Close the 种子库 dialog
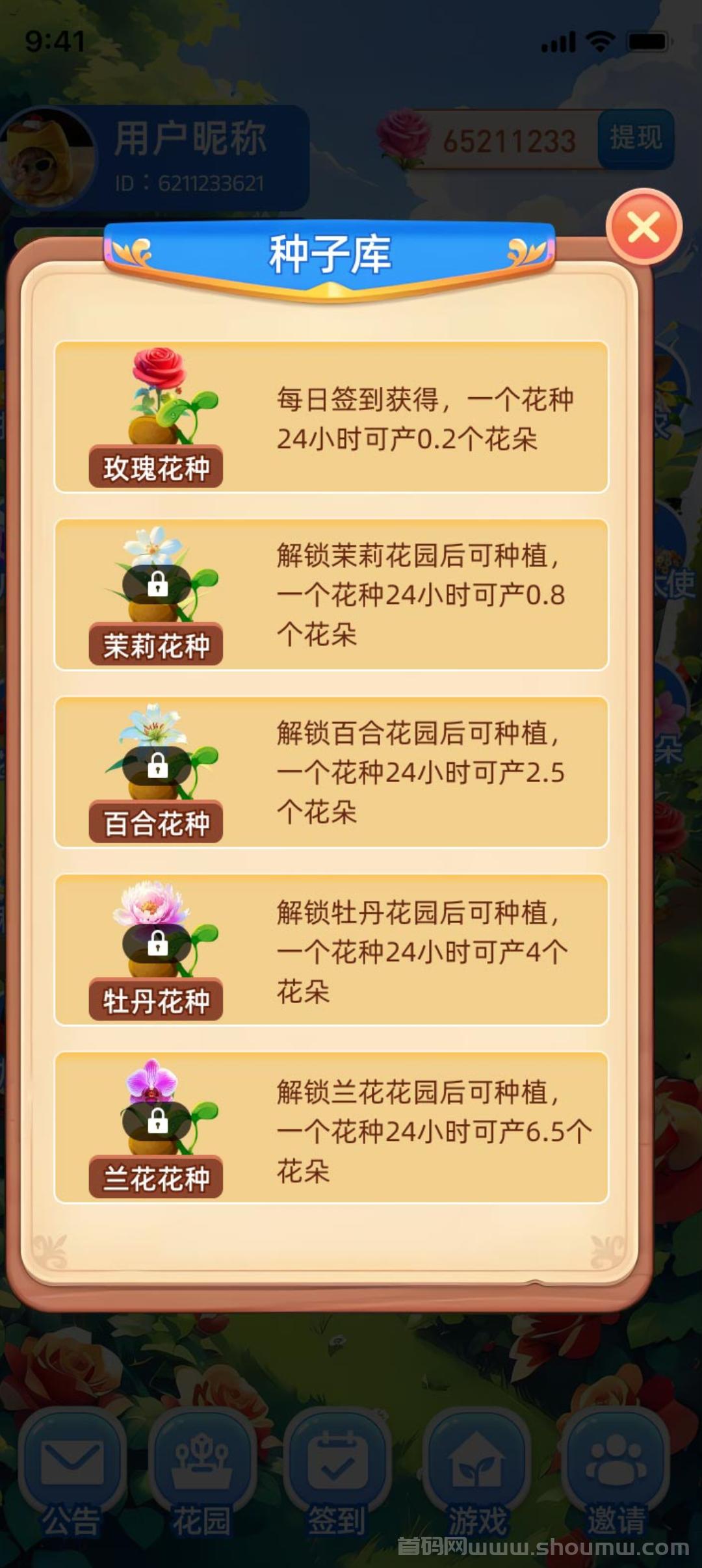 pos(643,227)
